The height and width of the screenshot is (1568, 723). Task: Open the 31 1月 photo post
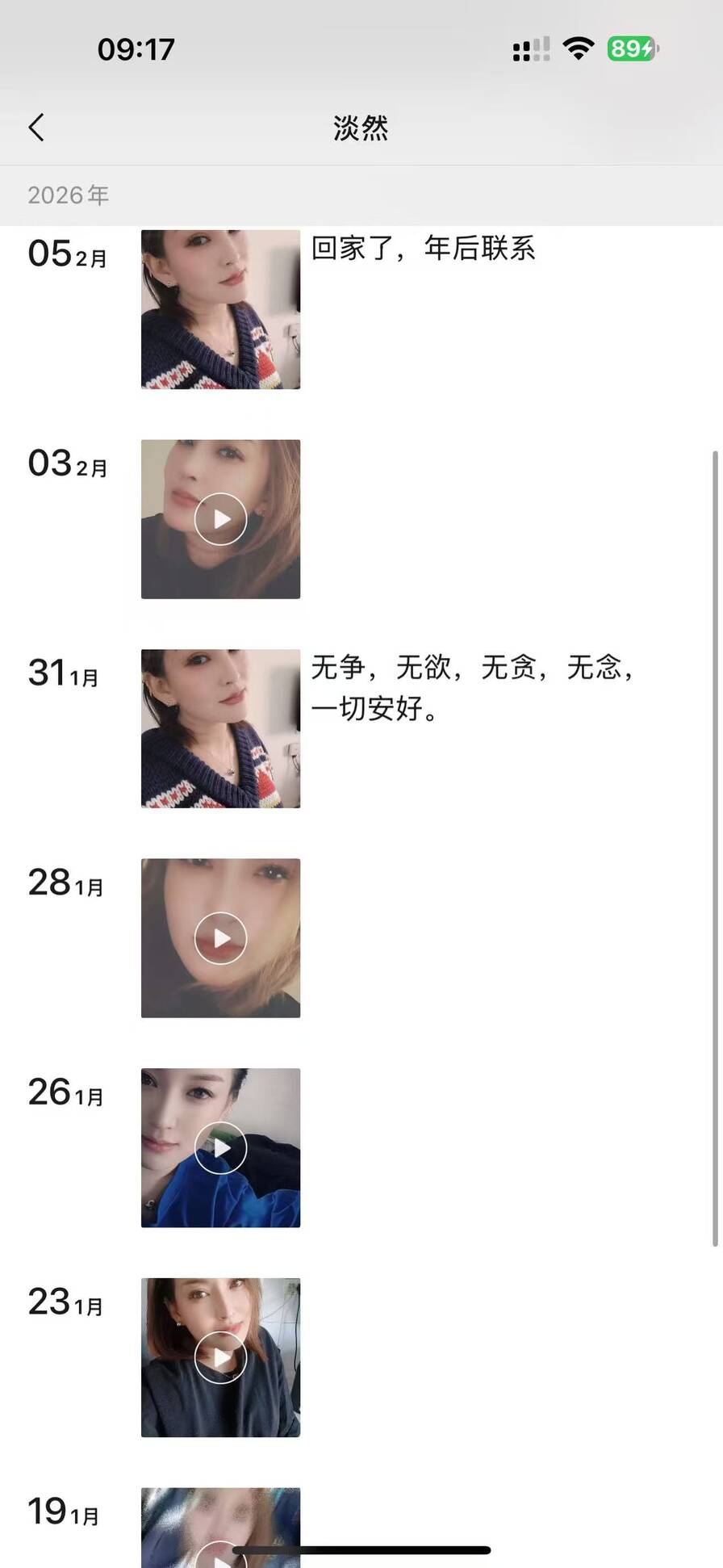tap(220, 728)
